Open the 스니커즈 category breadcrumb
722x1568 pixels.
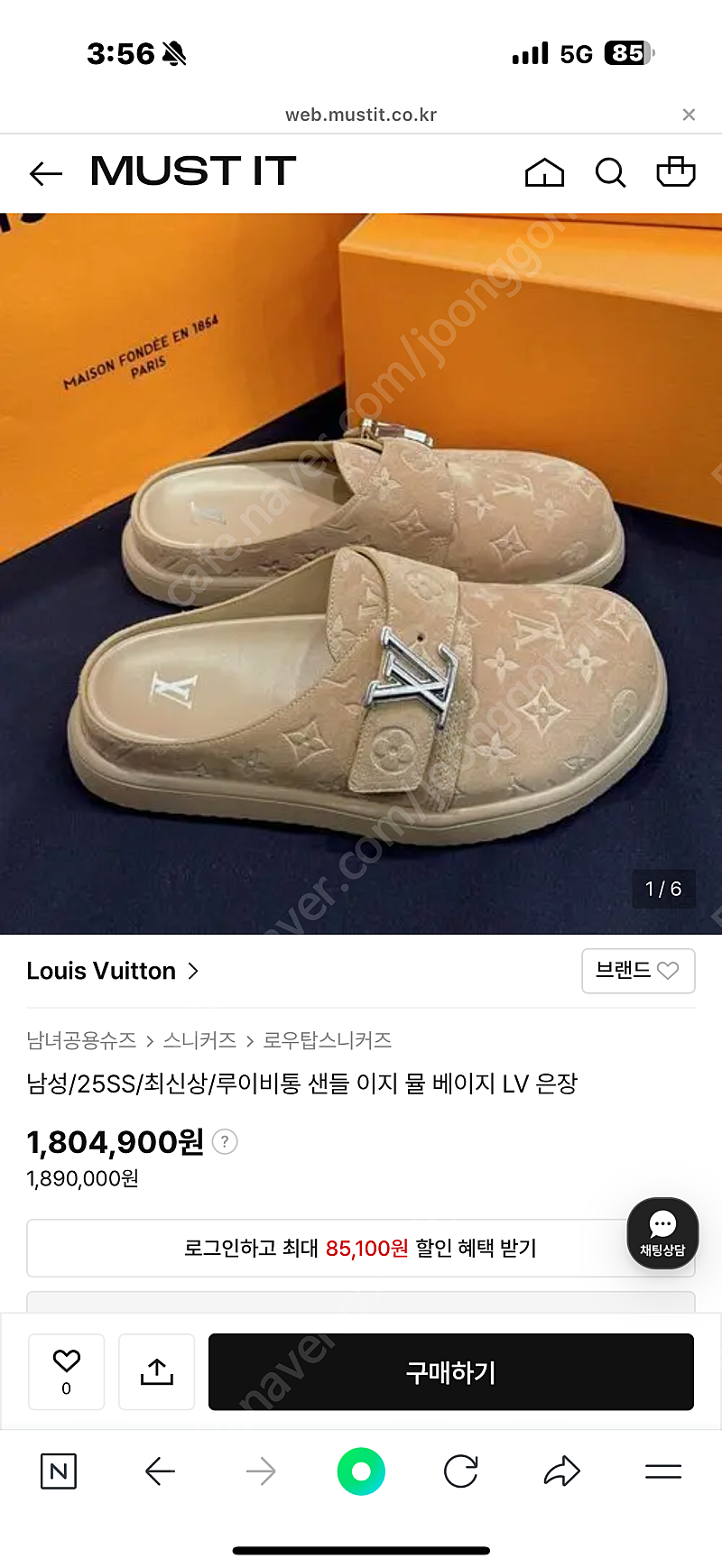pos(199,1040)
